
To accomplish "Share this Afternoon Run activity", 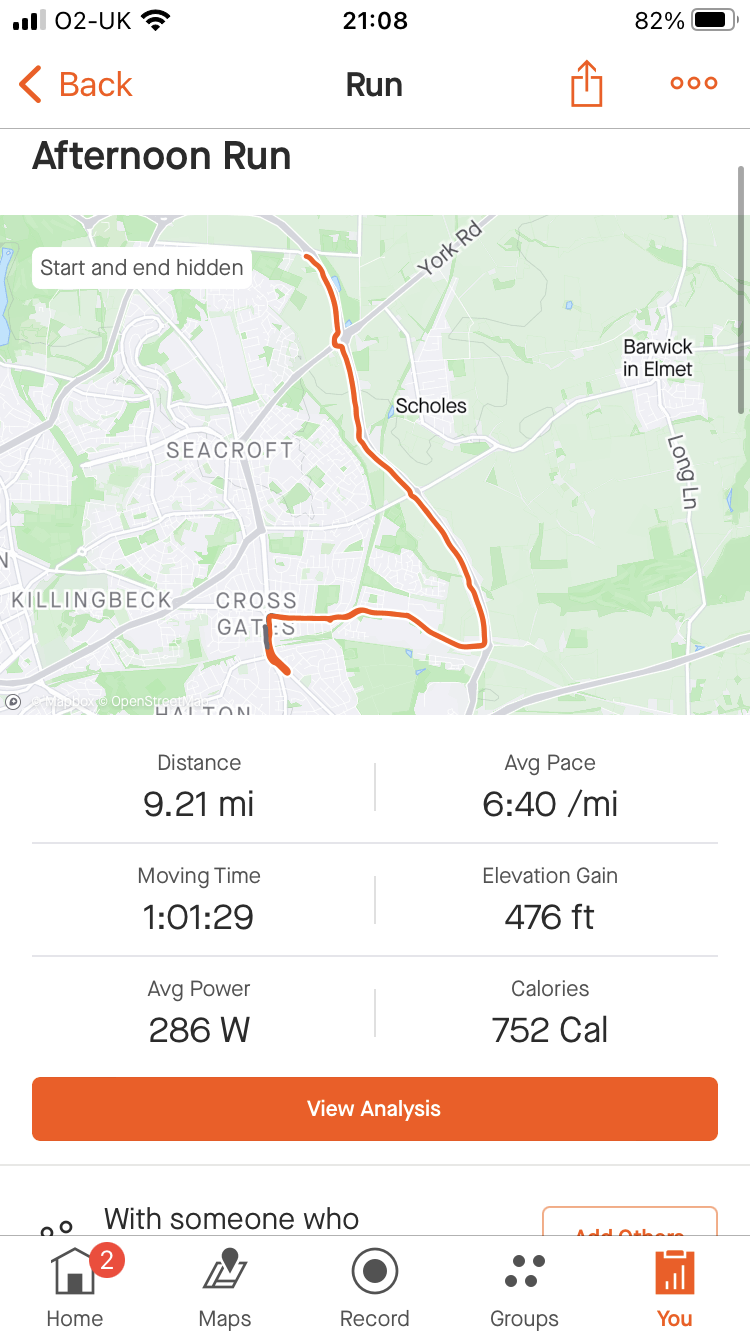I will [587, 84].
